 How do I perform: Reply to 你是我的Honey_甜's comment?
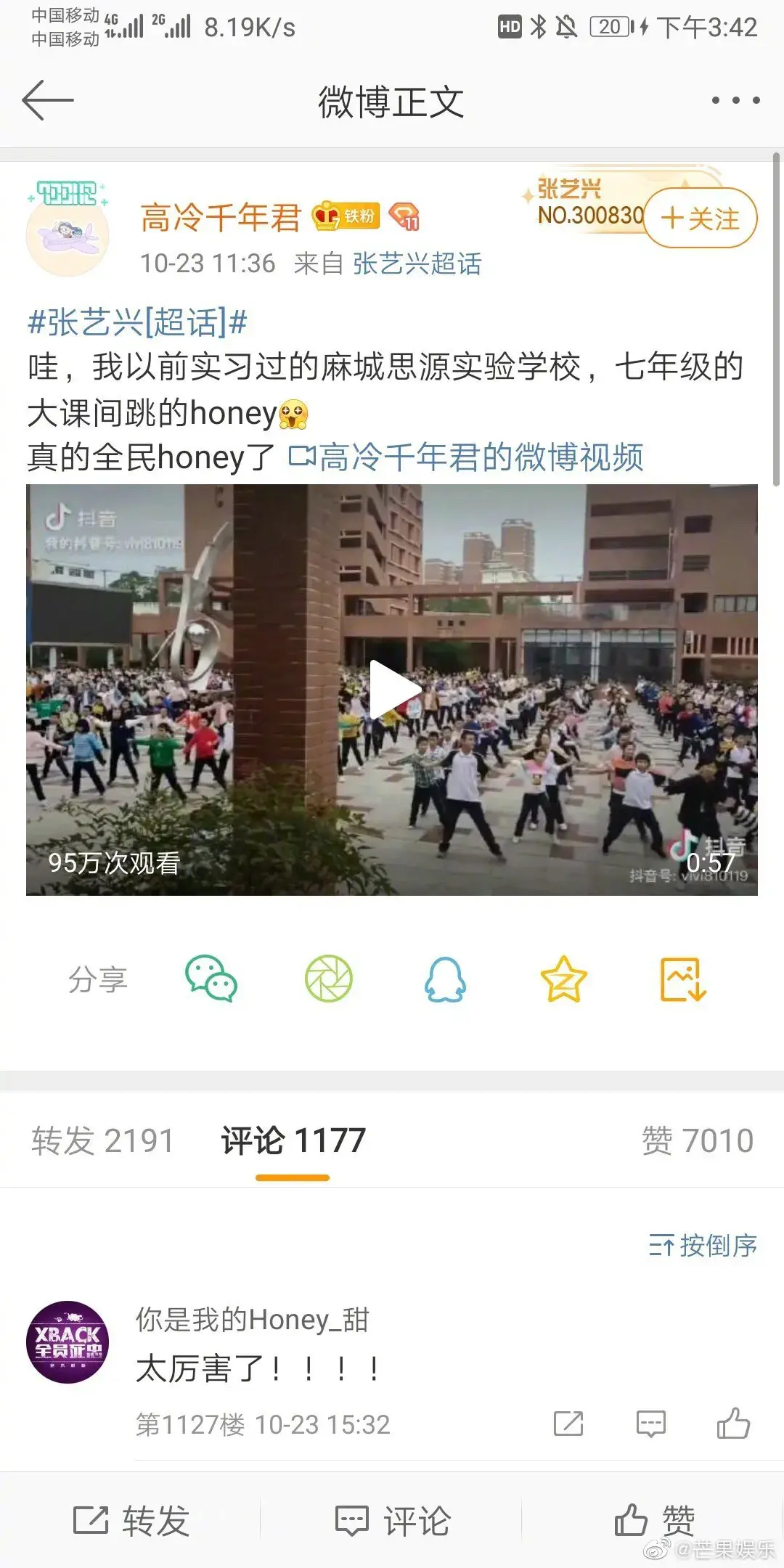pos(650,1424)
